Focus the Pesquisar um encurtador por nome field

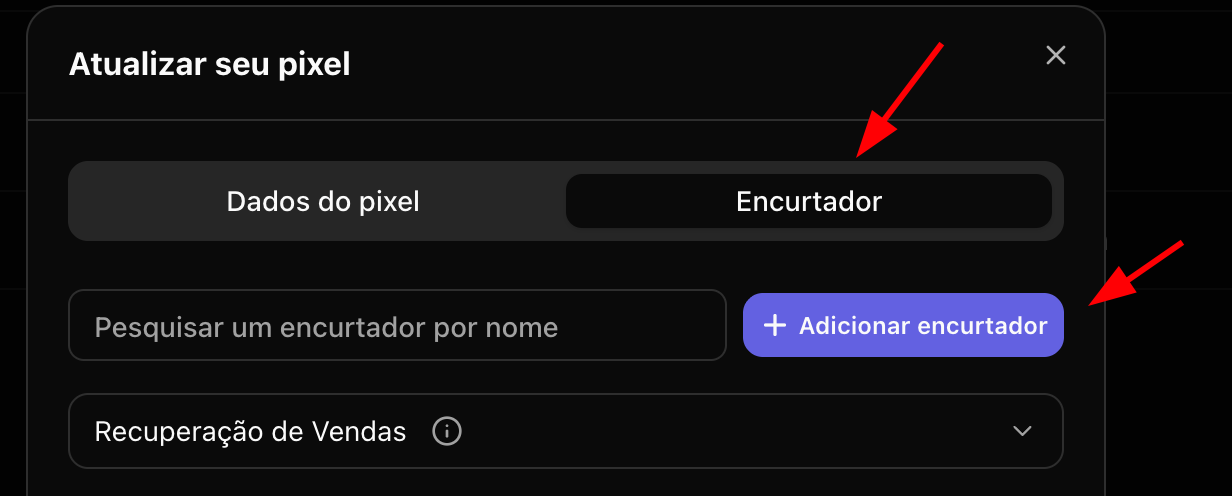pos(397,325)
